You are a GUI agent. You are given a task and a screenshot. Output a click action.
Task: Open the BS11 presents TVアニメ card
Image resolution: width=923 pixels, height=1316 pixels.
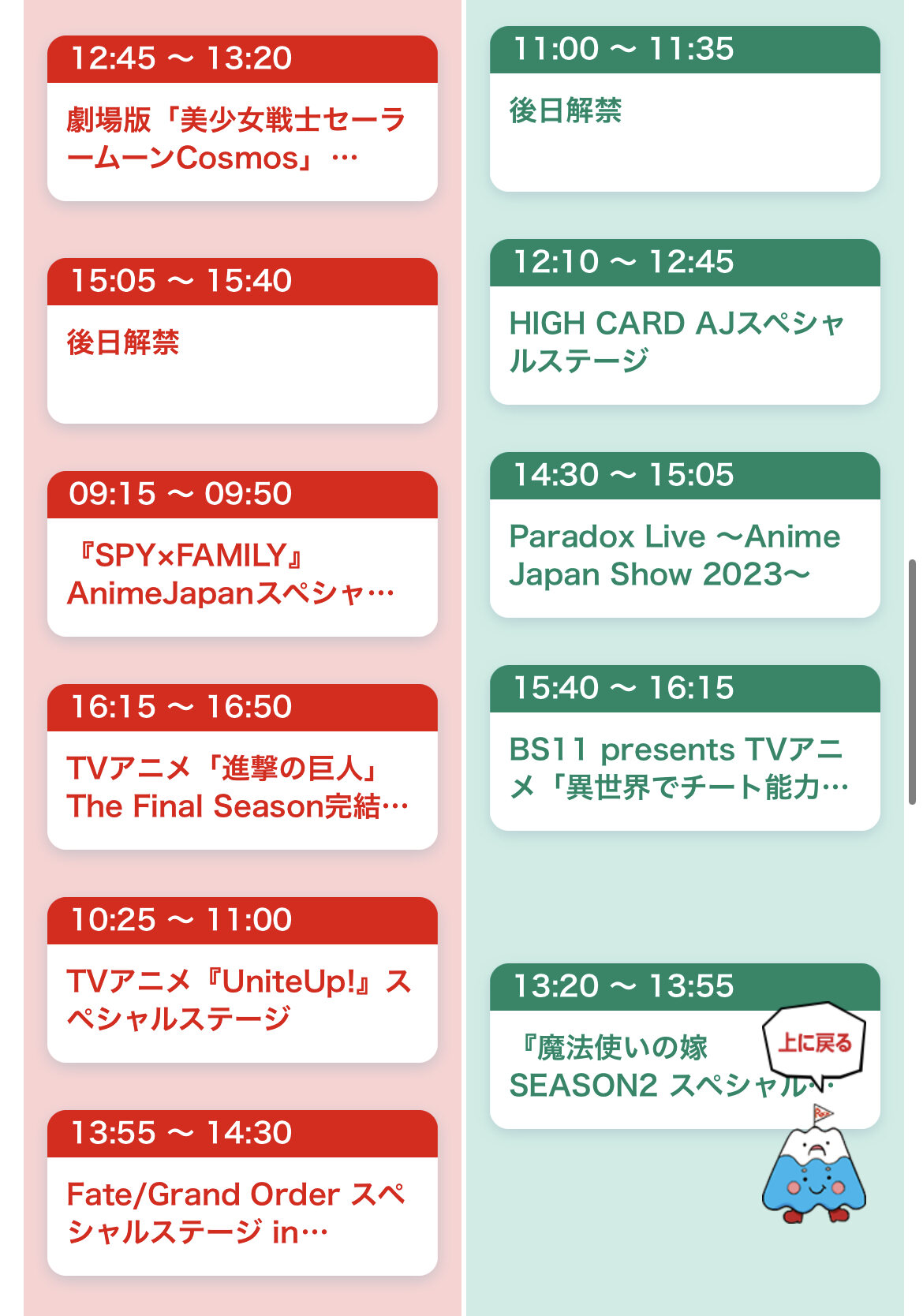[x=685, y=748]
